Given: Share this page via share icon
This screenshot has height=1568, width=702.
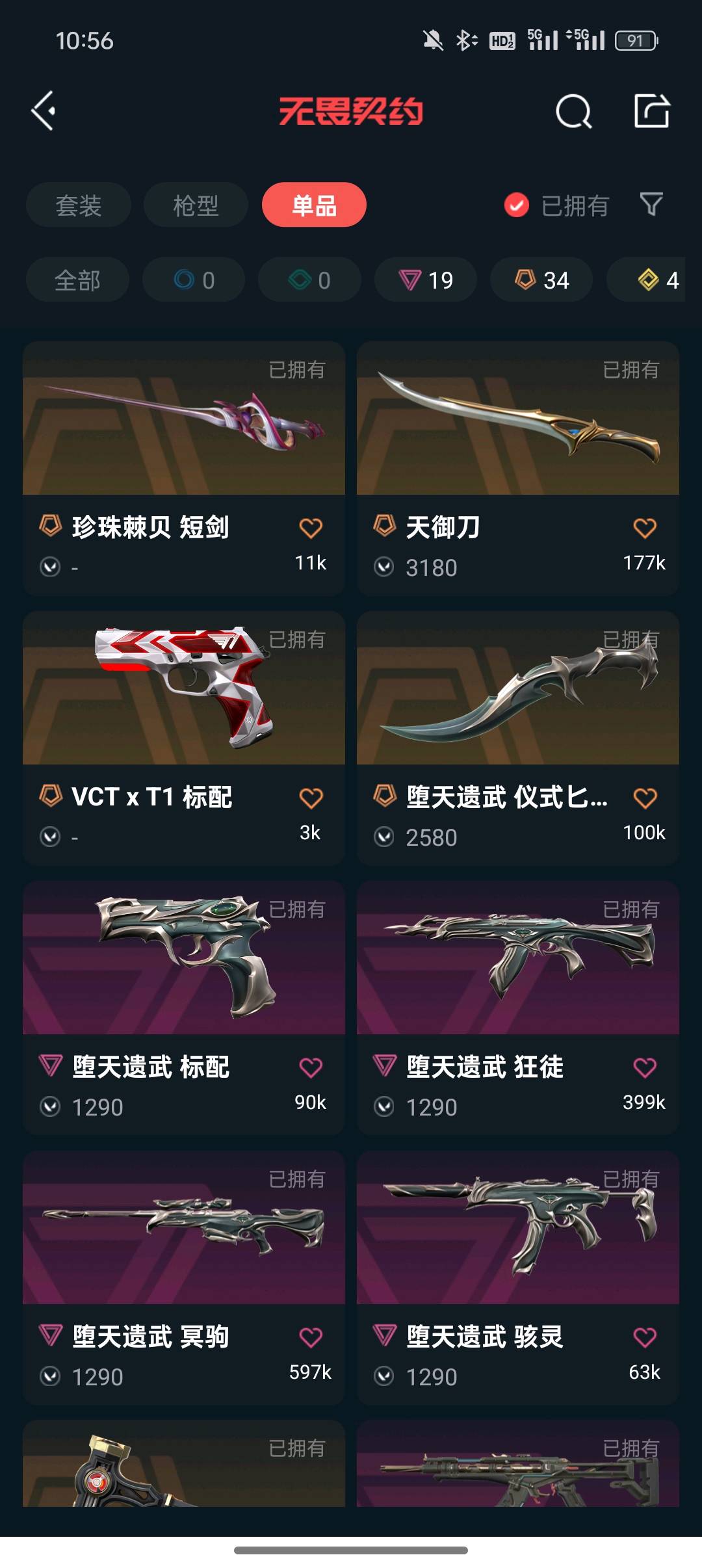Looking at the screenshot, I should [651, 111].
